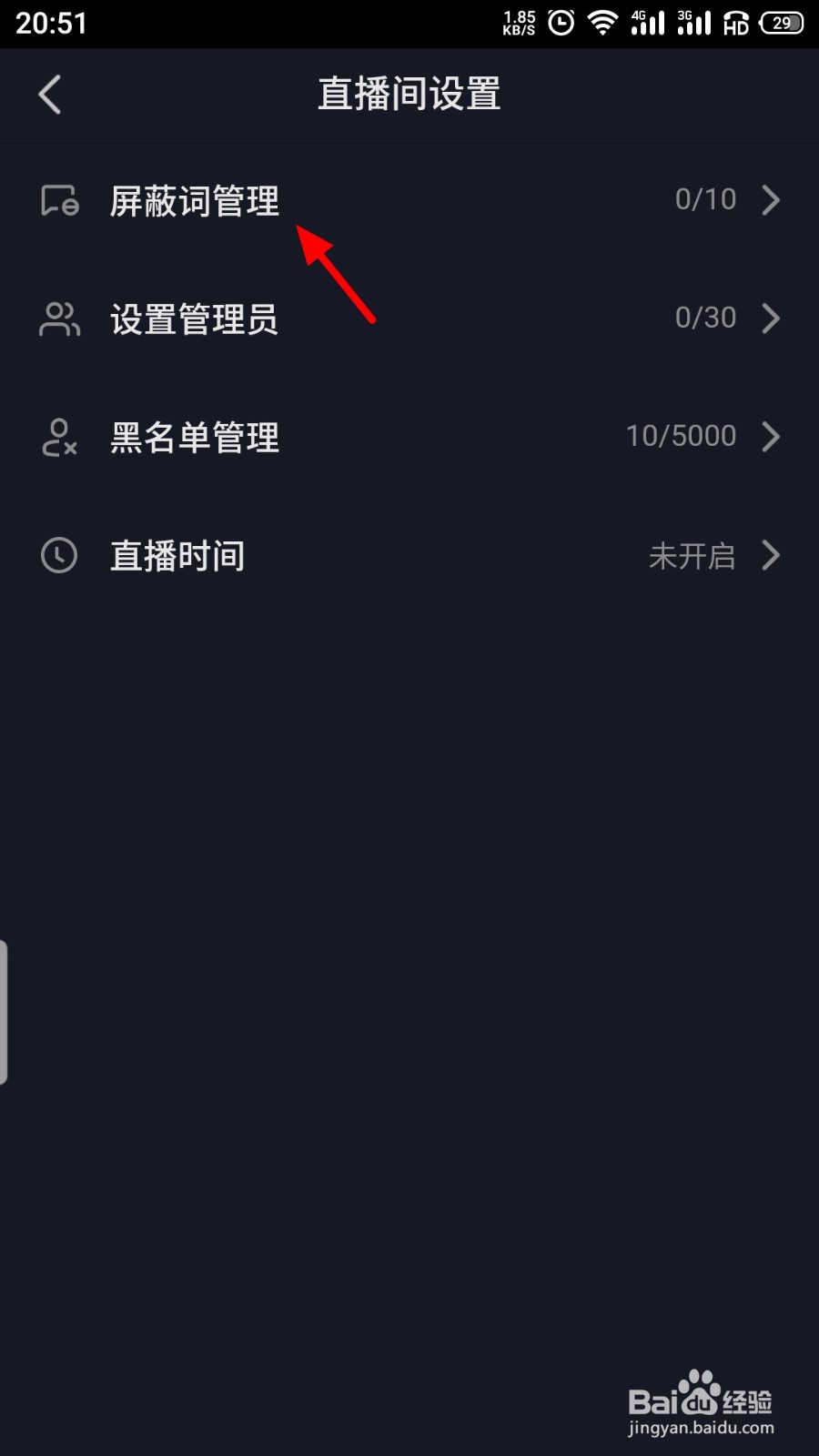Open 黑名单管理 list

[409, 437]
